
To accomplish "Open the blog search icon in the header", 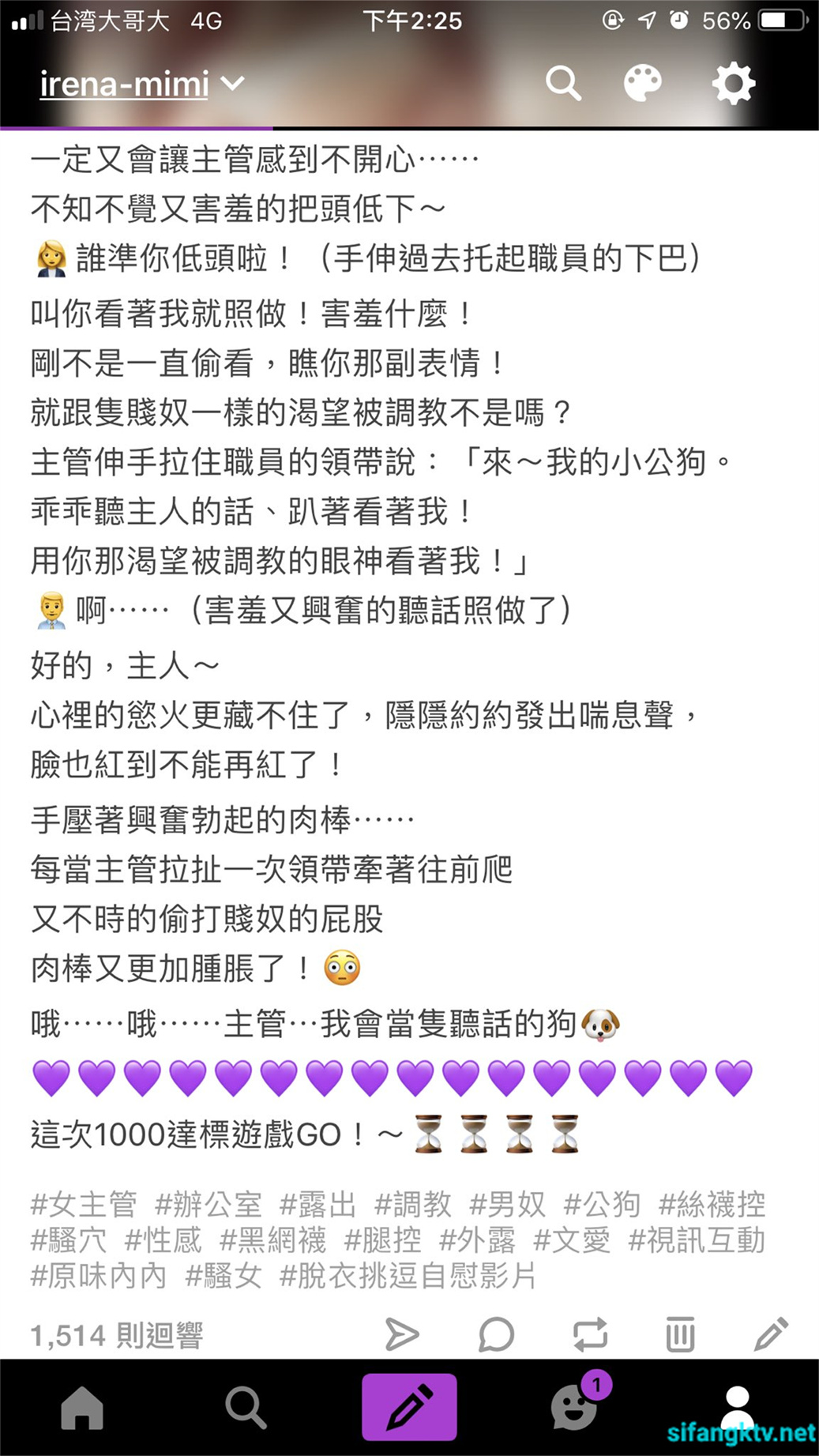I will coord(563,83).
